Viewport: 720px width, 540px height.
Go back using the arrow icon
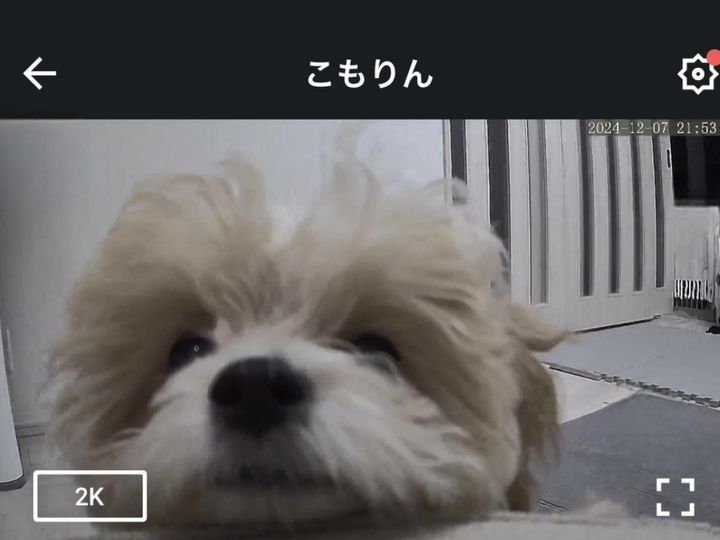pyautogui.click(x=39, y=73)
